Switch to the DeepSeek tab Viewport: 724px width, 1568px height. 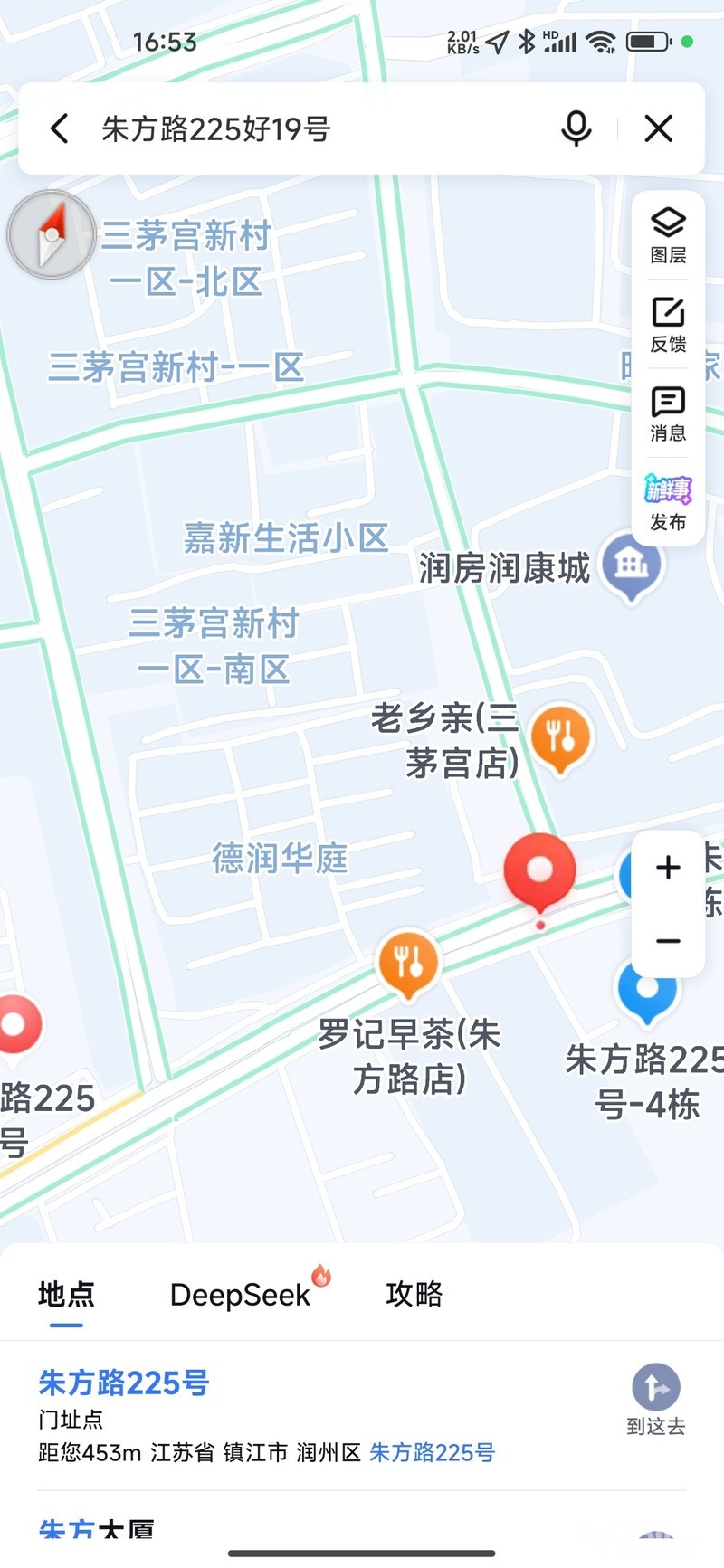point(241,1294)
